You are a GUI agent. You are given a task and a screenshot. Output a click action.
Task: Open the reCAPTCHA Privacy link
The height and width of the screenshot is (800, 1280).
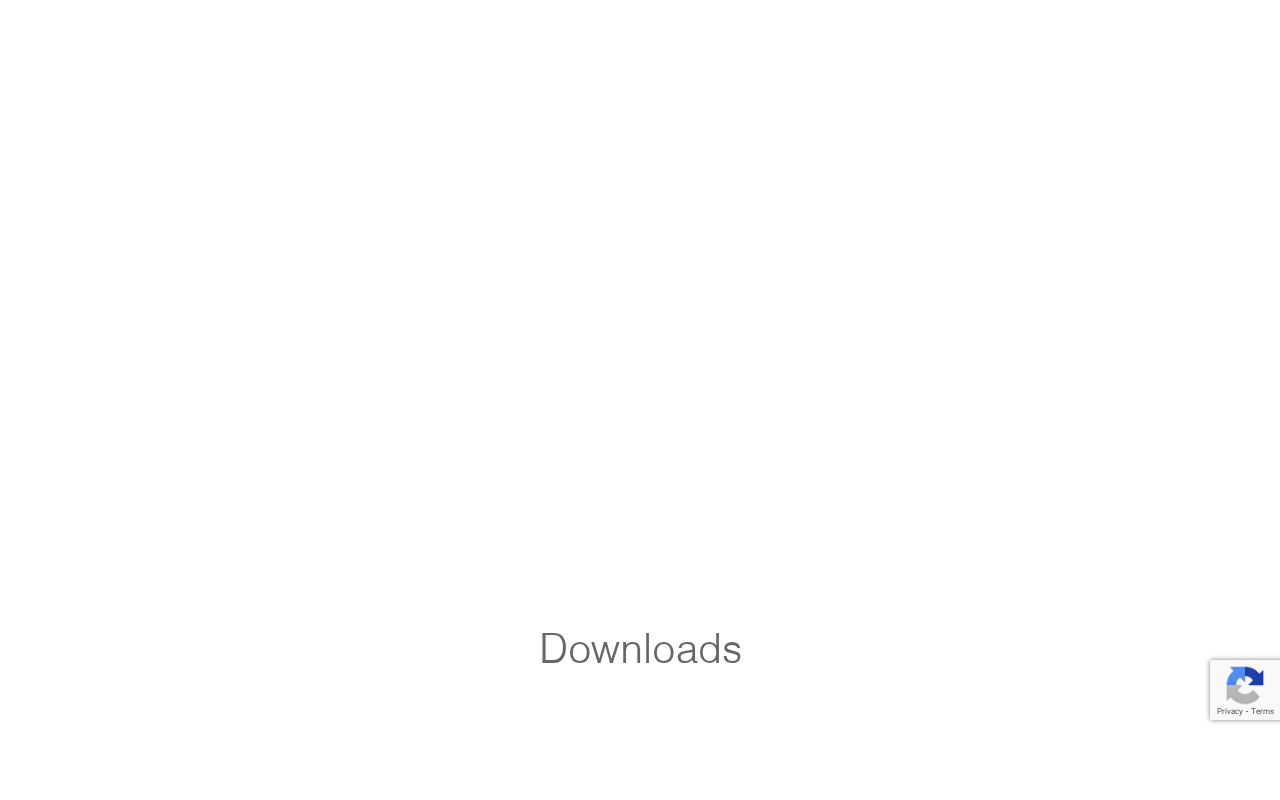[x=1229, y=711]
